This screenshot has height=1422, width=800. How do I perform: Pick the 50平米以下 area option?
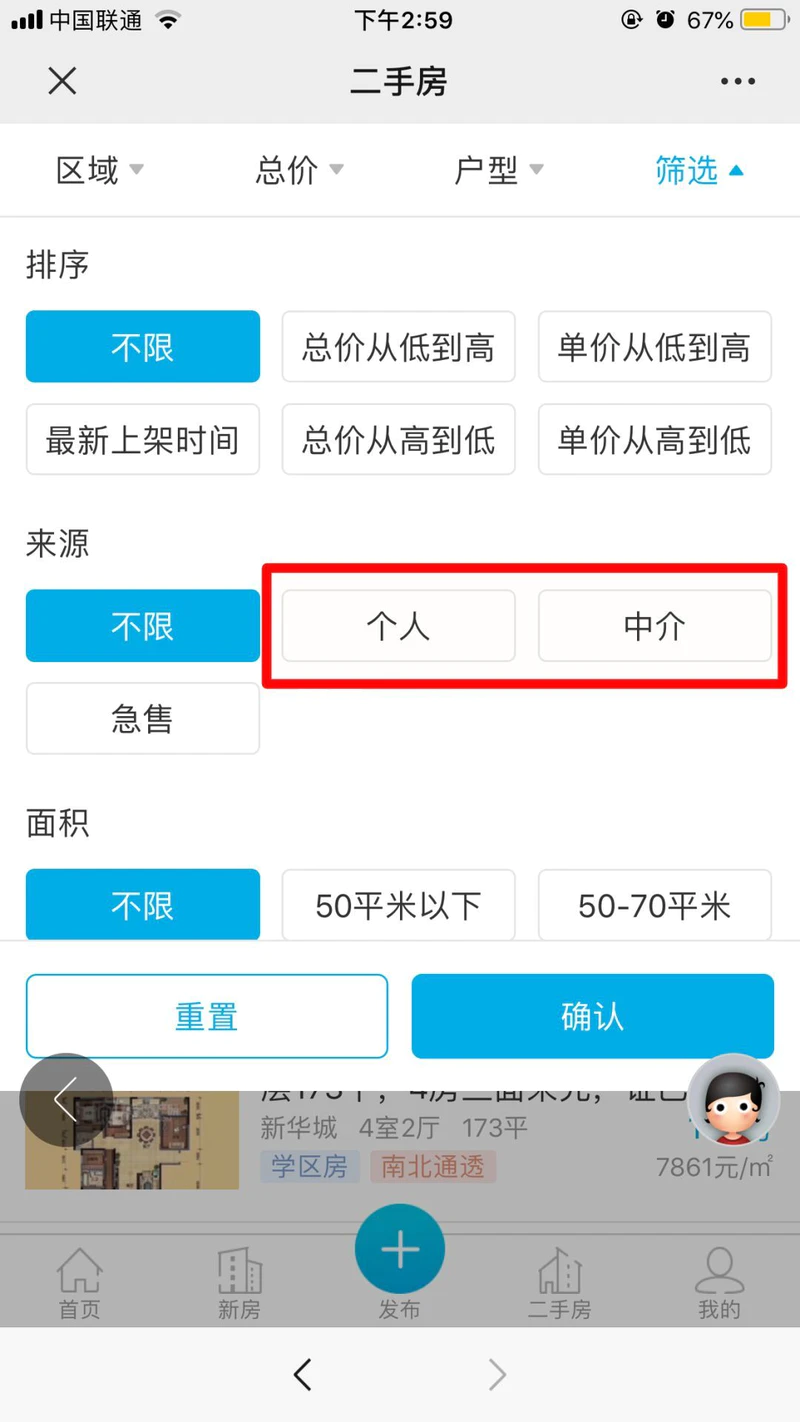tap(398, 905)
